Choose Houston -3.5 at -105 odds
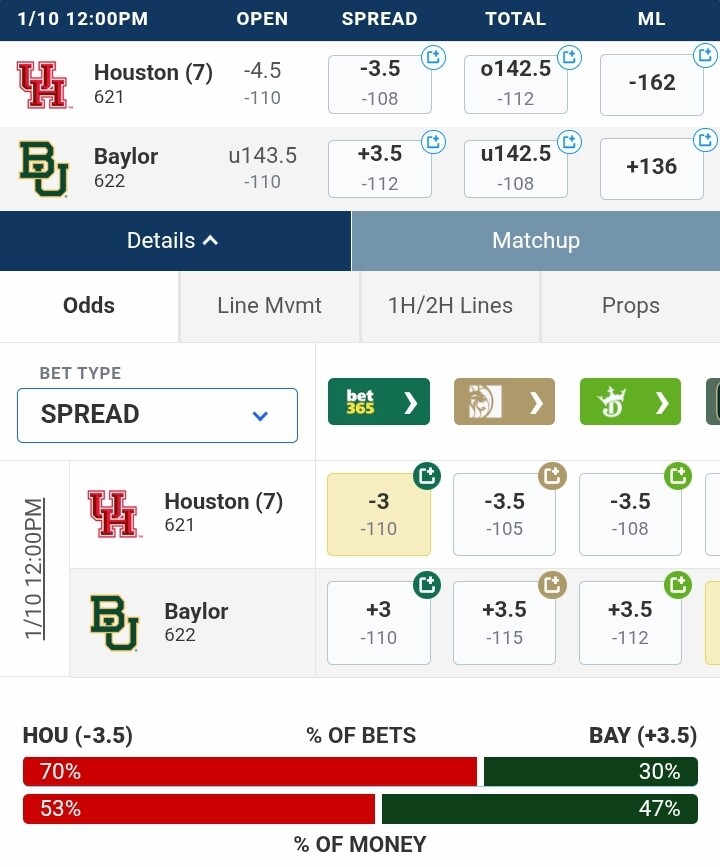The image size is (720, 867). click(x=504, y=514)
